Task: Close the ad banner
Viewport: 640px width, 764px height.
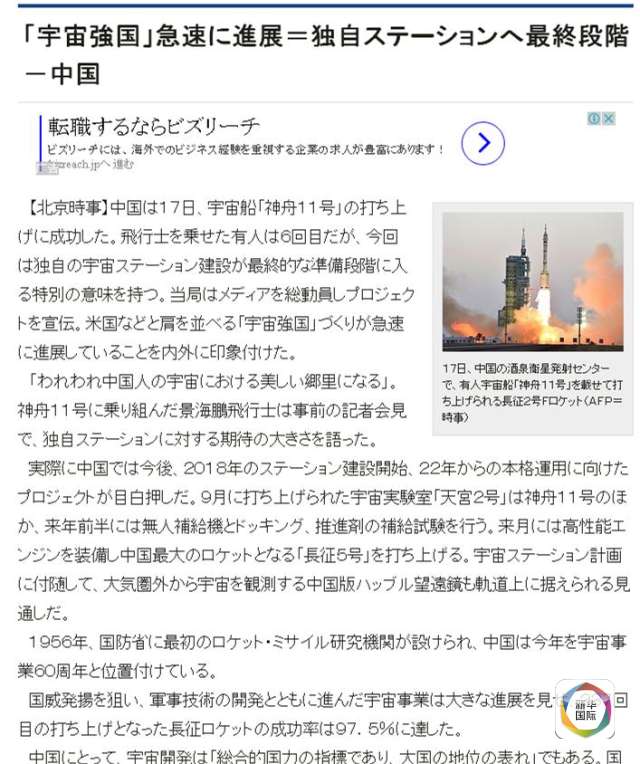Action: click(607, 118)
